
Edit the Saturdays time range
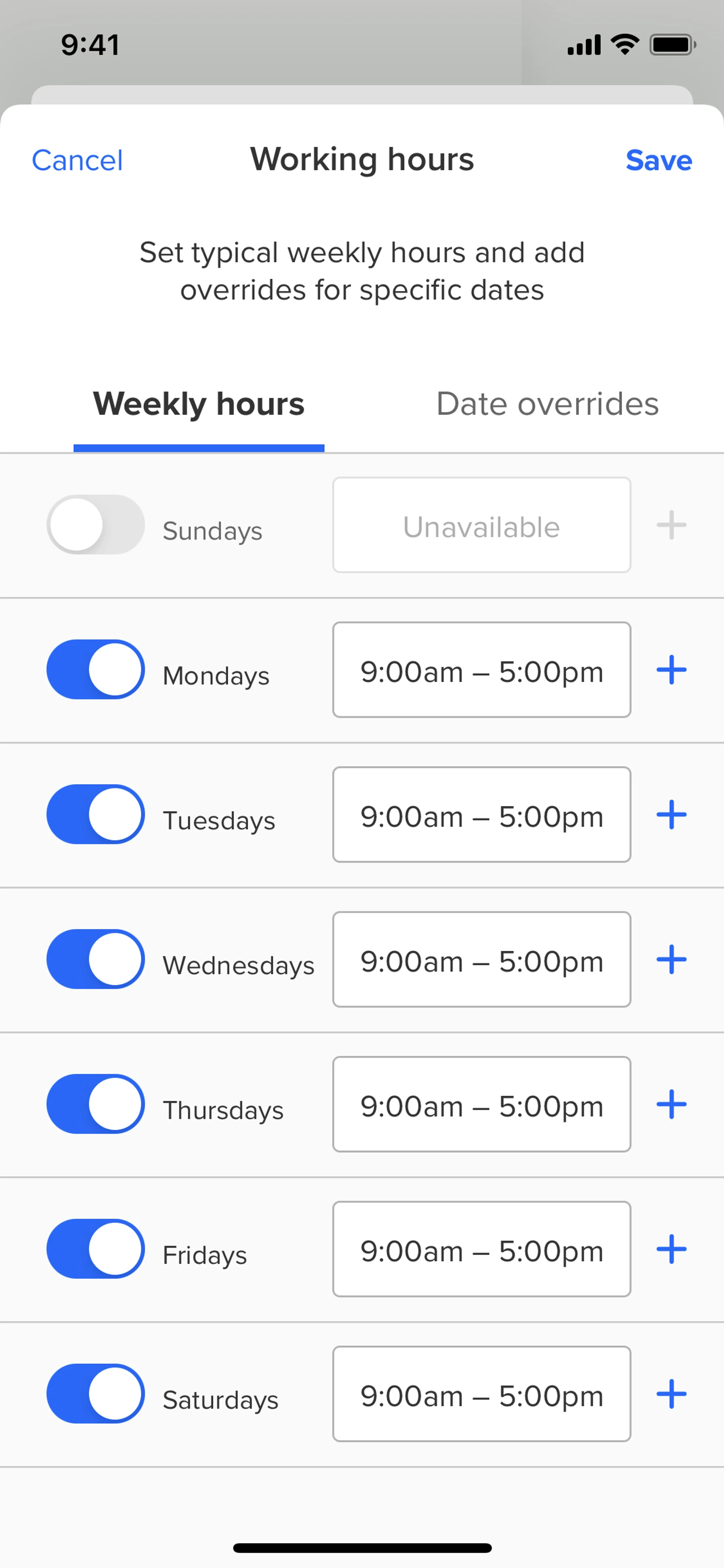tap(481, 1394)
